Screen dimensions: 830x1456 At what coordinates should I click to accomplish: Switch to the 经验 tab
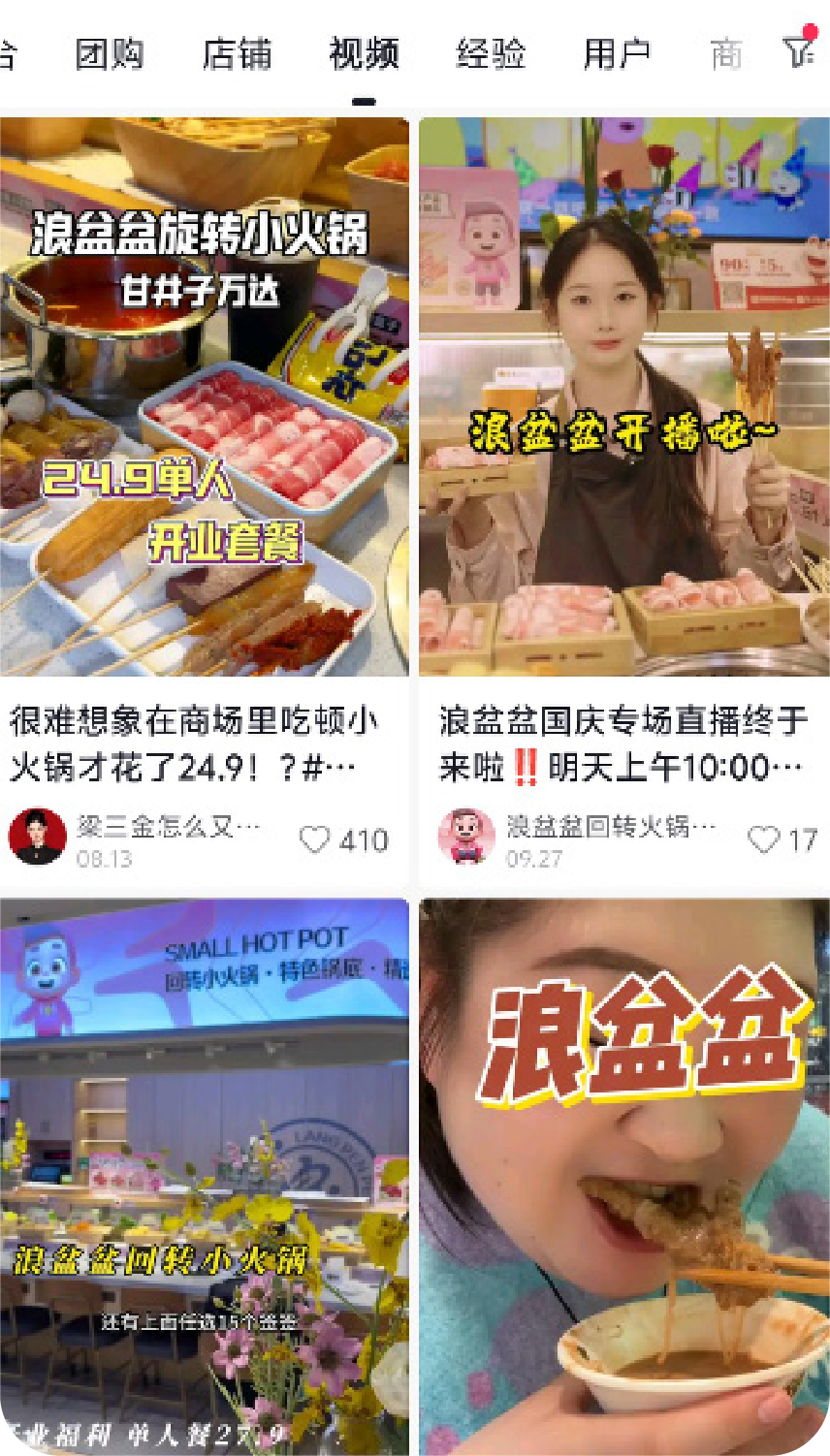pos(491,54)
